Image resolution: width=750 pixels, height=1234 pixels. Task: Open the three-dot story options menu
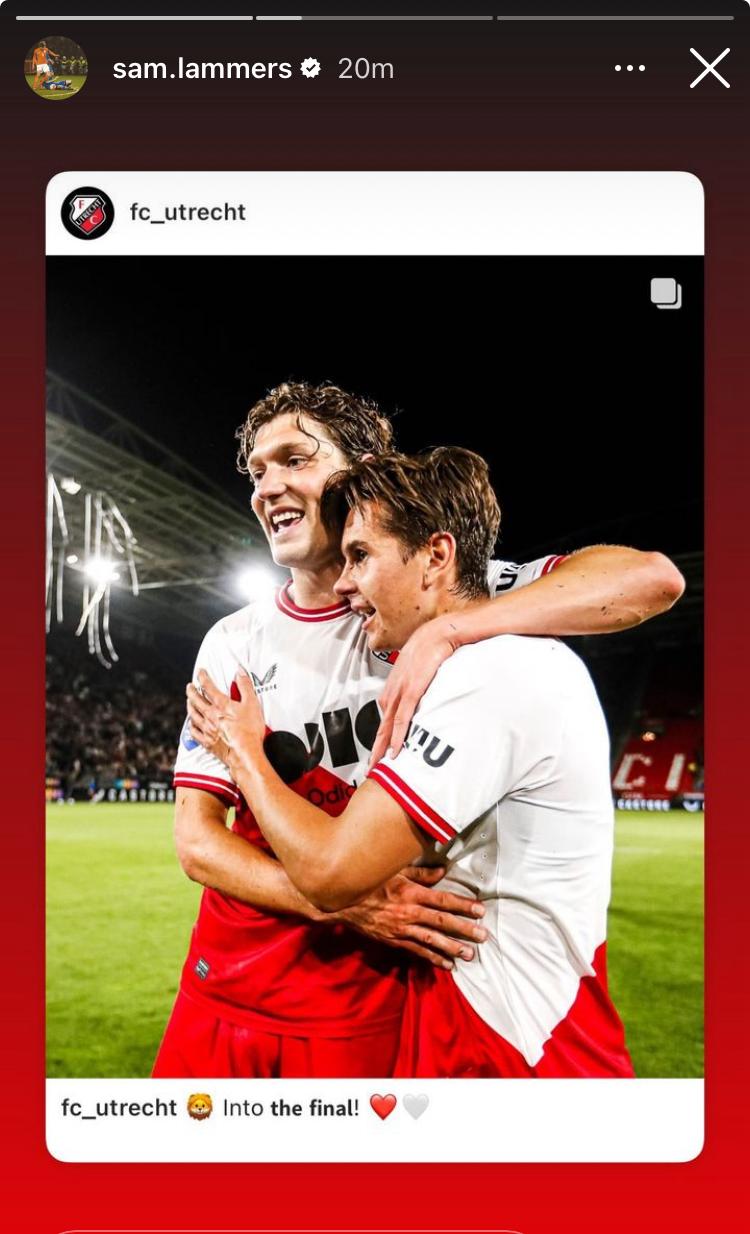coord(629,68)
